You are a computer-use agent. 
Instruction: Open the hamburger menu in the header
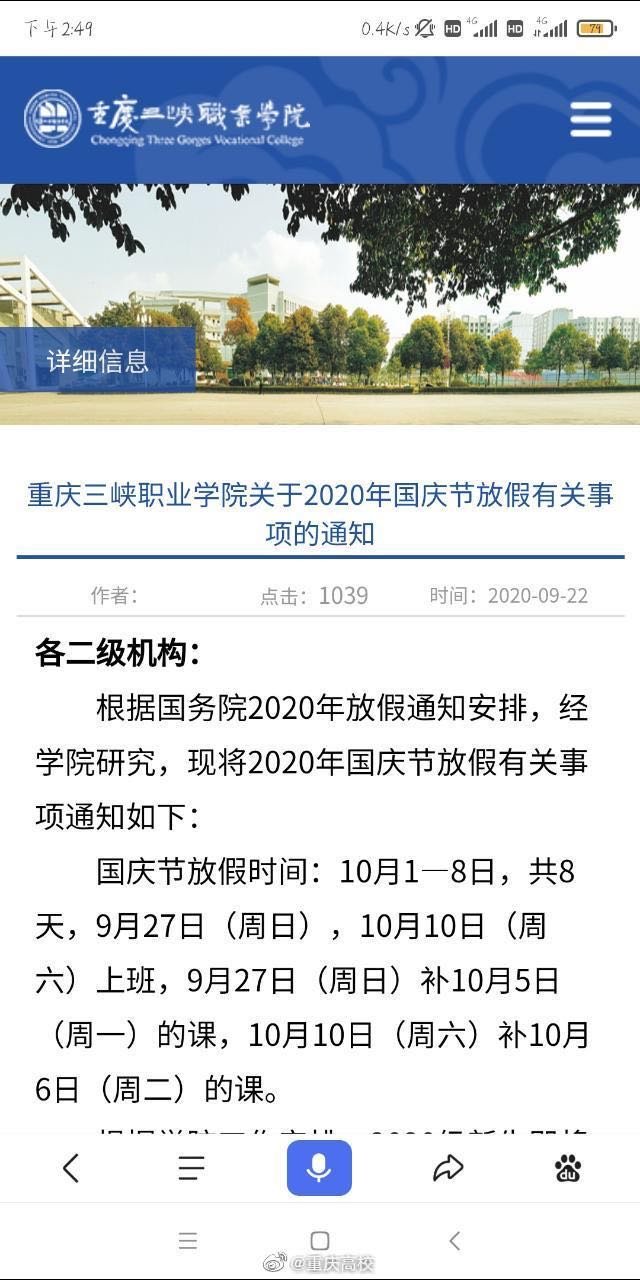[590, 120]
